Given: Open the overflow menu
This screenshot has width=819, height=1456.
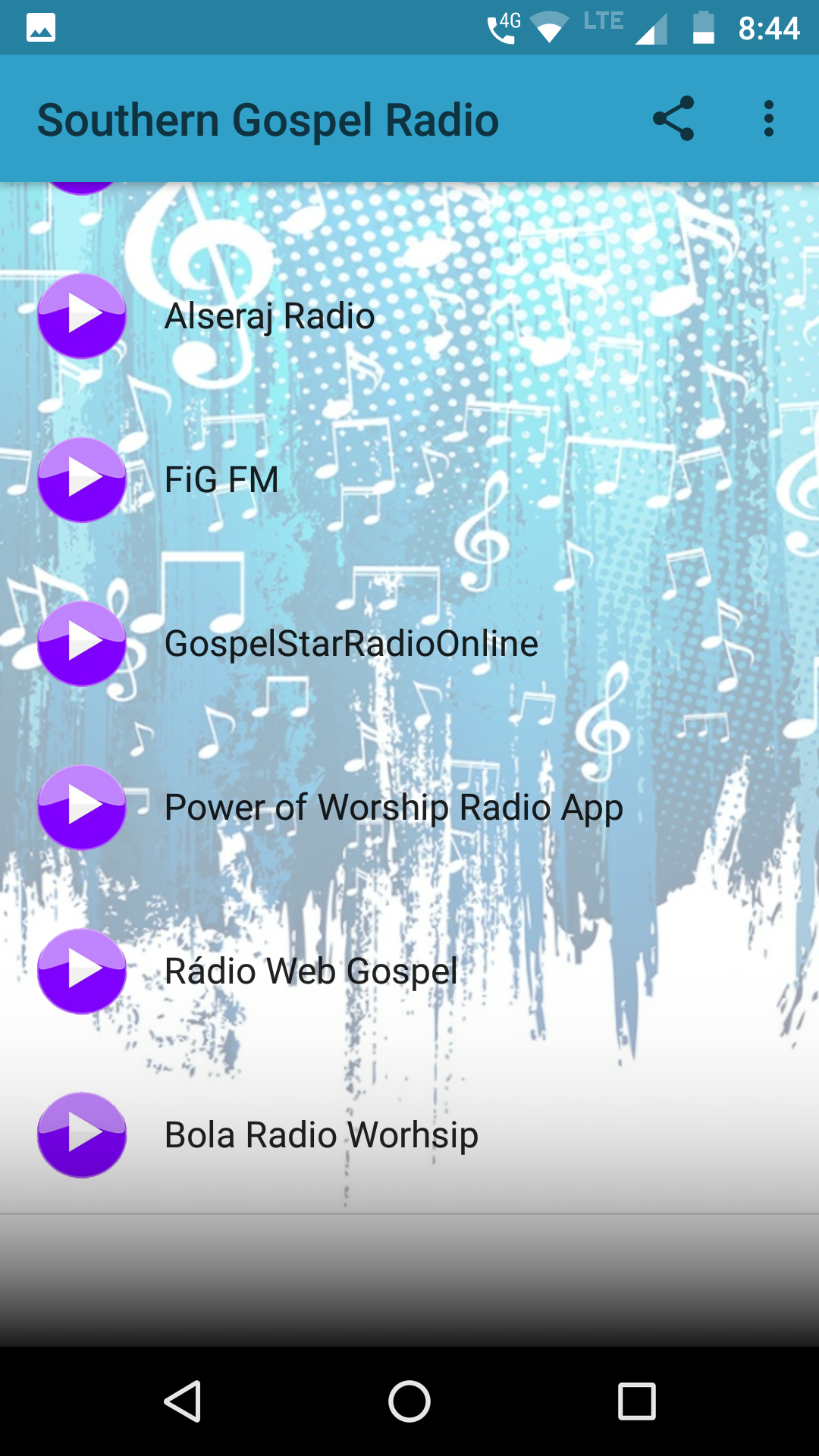Looking at the screenshot, I should pos(768,119).
